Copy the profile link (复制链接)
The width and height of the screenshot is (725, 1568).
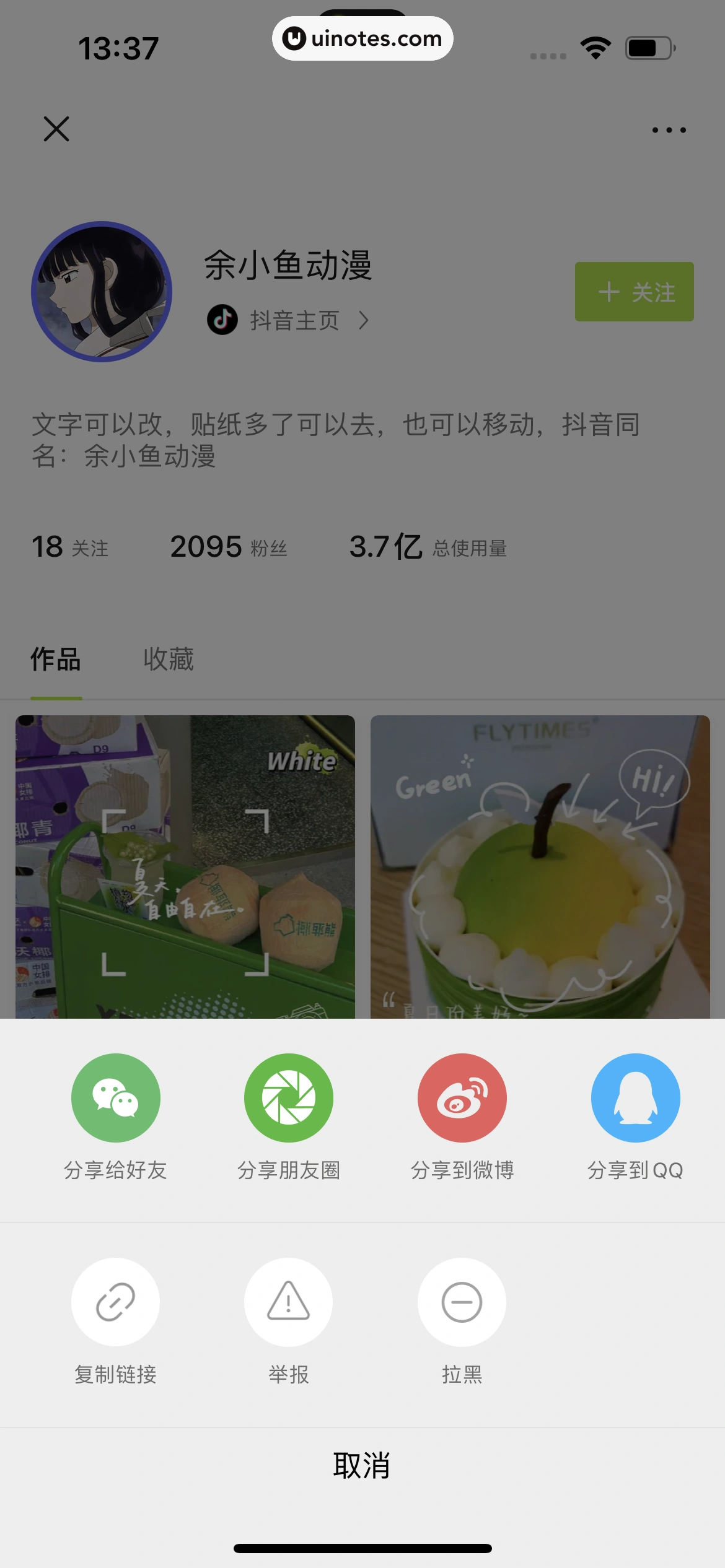point(115,1302)
